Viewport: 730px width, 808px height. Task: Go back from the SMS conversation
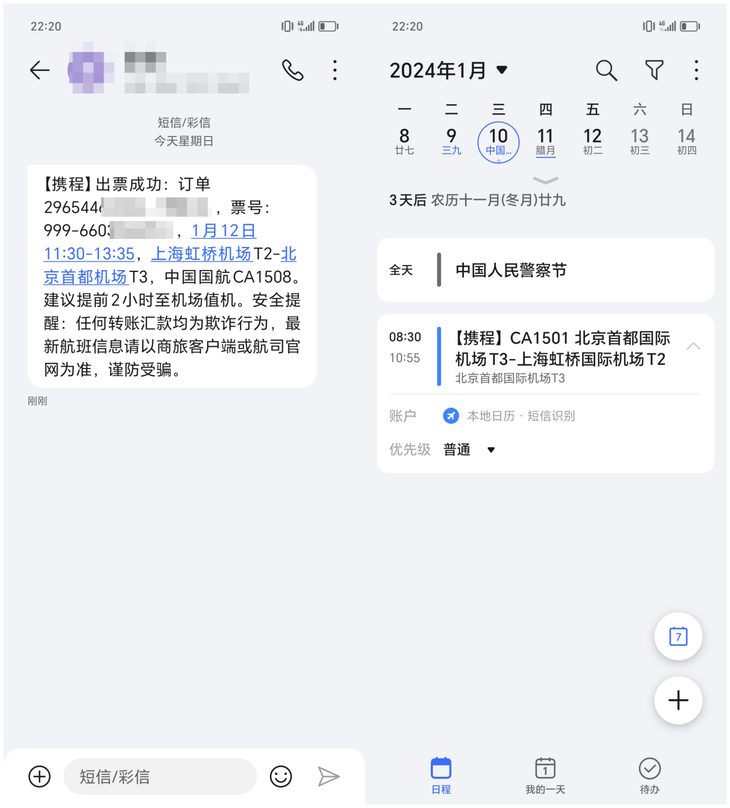click(40, 70)
